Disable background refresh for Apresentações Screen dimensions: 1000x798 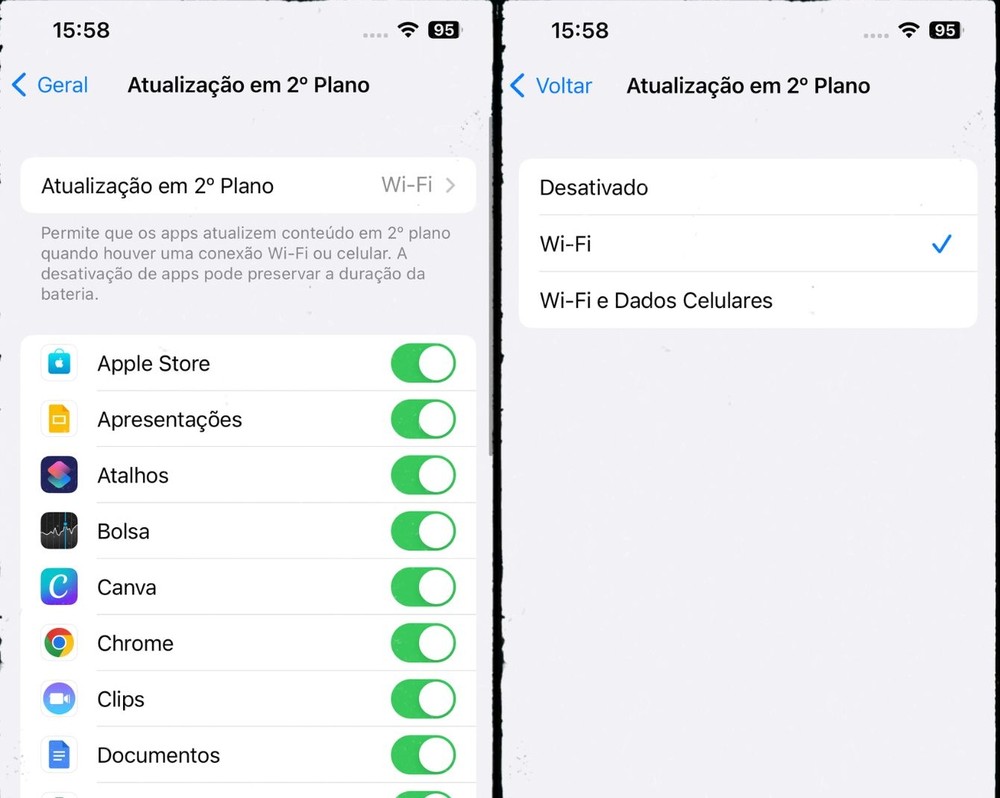422,419
